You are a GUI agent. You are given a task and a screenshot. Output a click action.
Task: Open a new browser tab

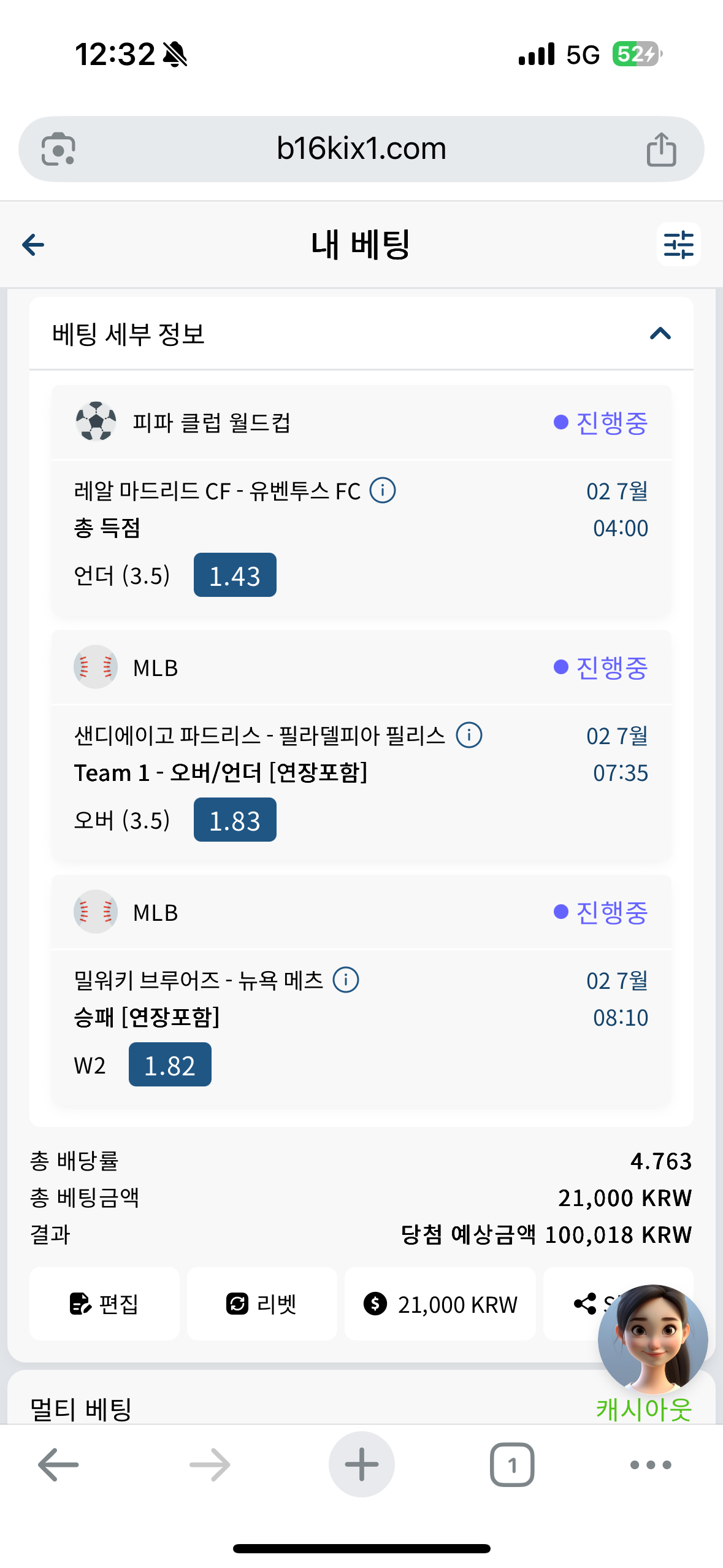[362, 1464]
